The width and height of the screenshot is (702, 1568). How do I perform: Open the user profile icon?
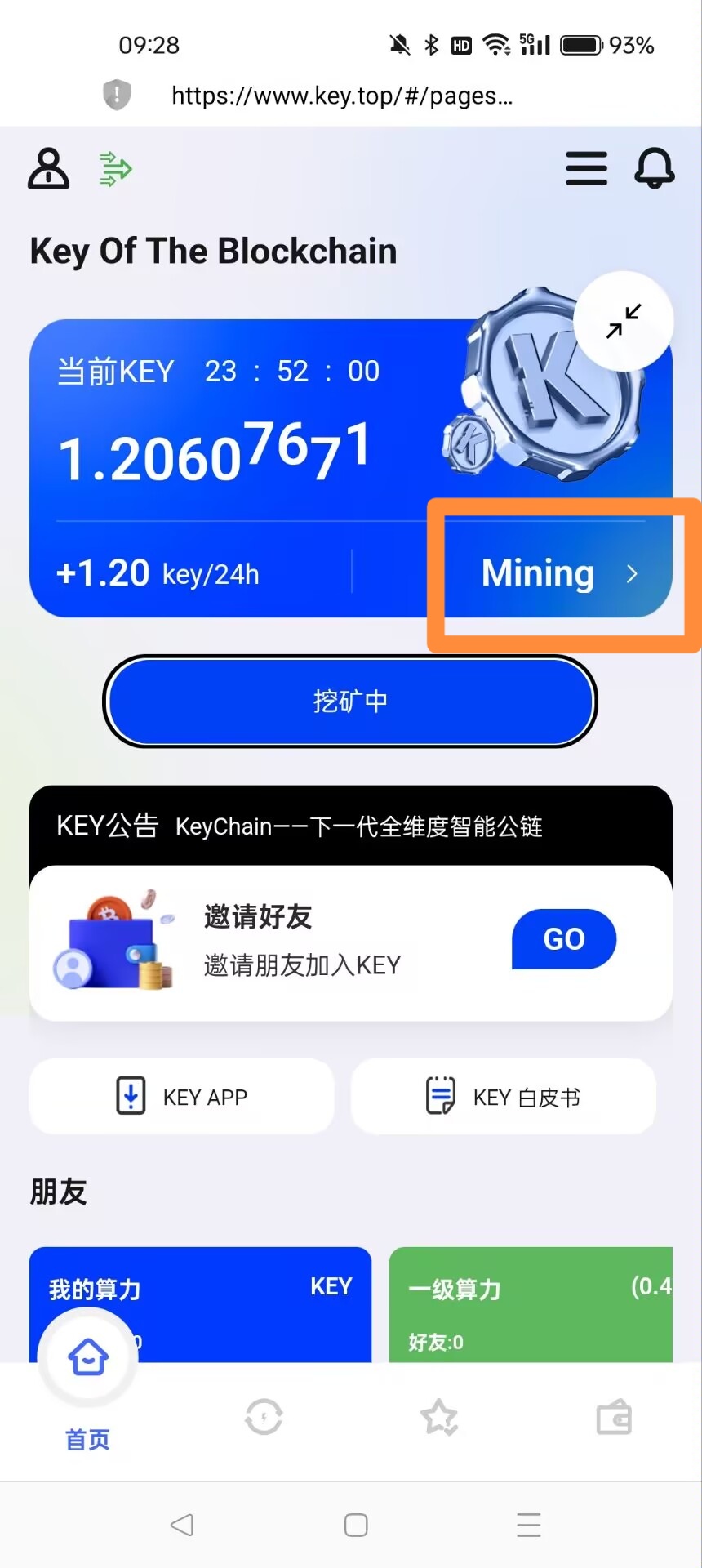(x=48, y=169)
